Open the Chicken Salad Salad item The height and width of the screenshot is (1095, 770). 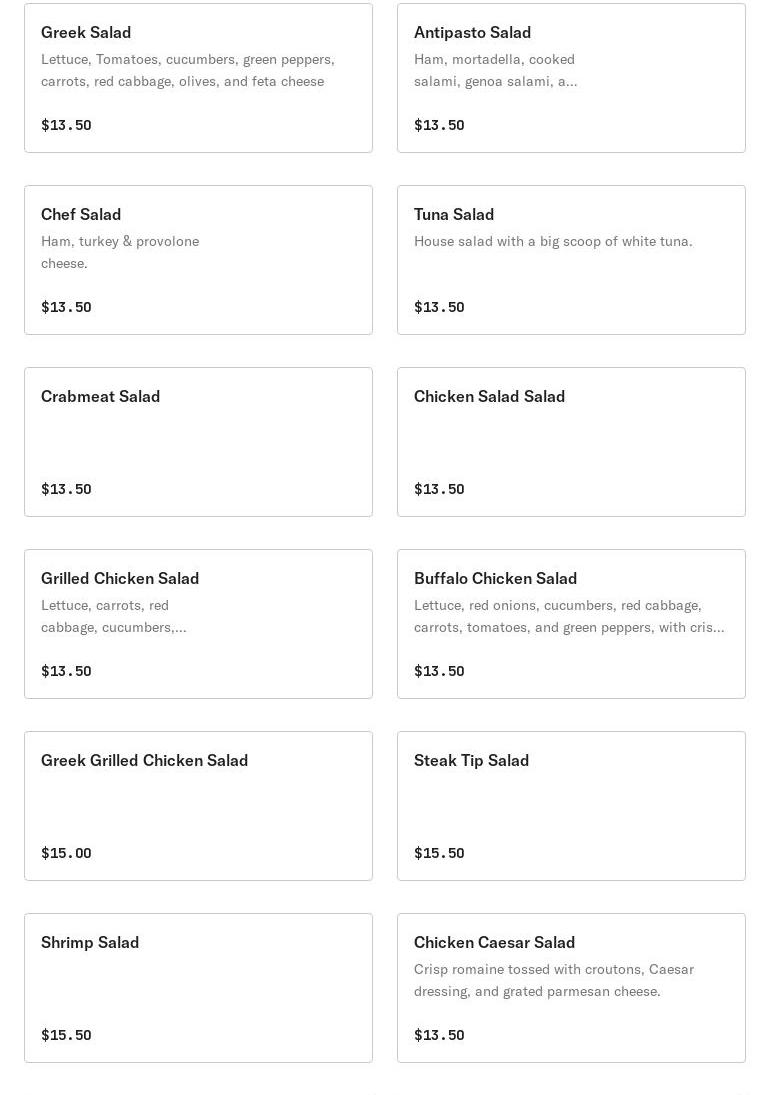[x=571, y=442]
